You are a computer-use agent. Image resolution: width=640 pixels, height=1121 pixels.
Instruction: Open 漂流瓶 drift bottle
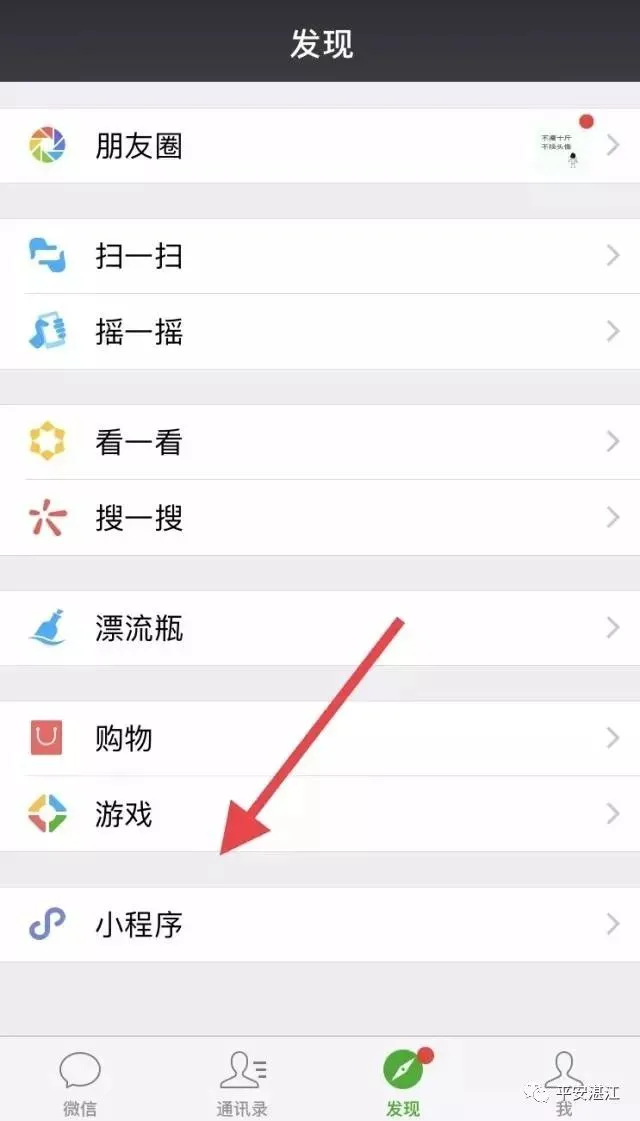320,628
